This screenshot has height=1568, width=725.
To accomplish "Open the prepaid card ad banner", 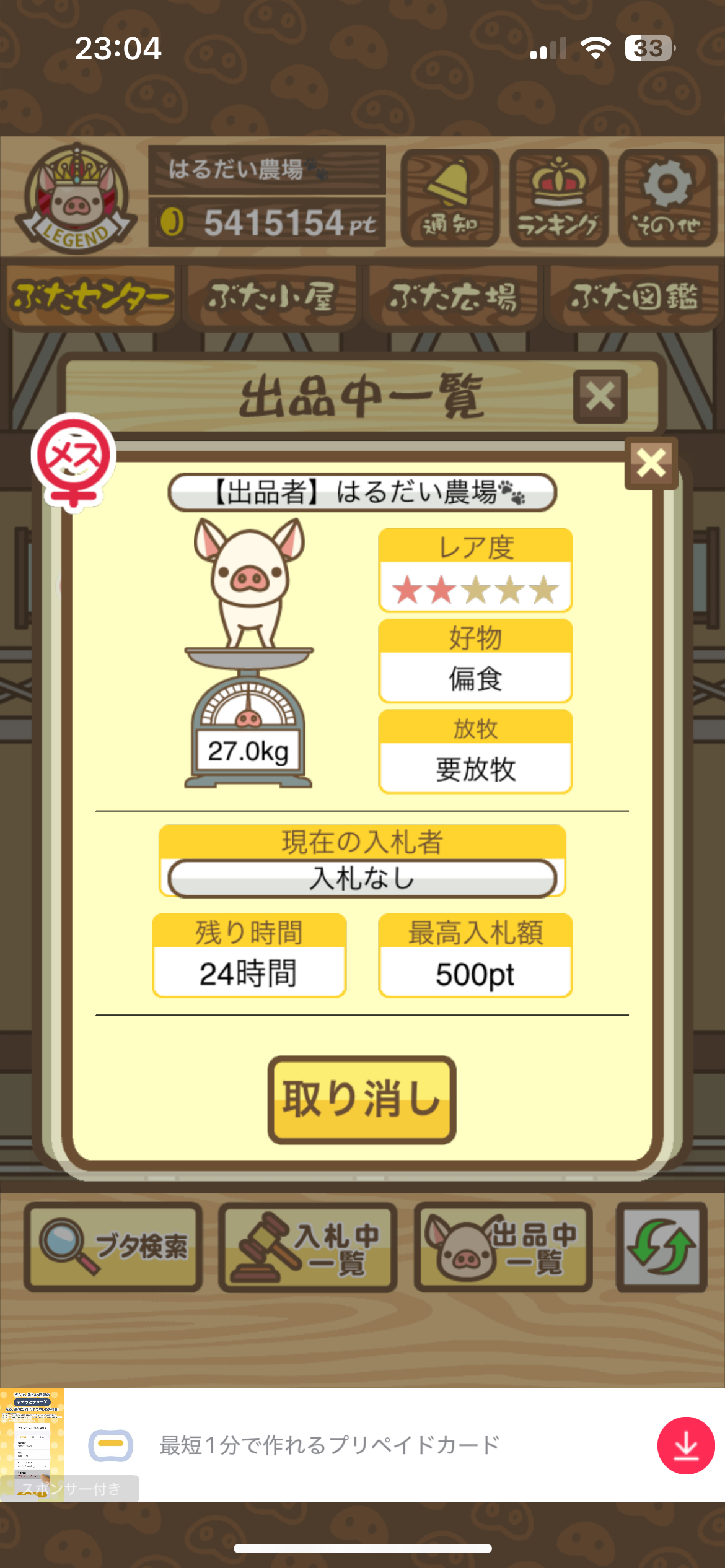I will click(328, 1445).
